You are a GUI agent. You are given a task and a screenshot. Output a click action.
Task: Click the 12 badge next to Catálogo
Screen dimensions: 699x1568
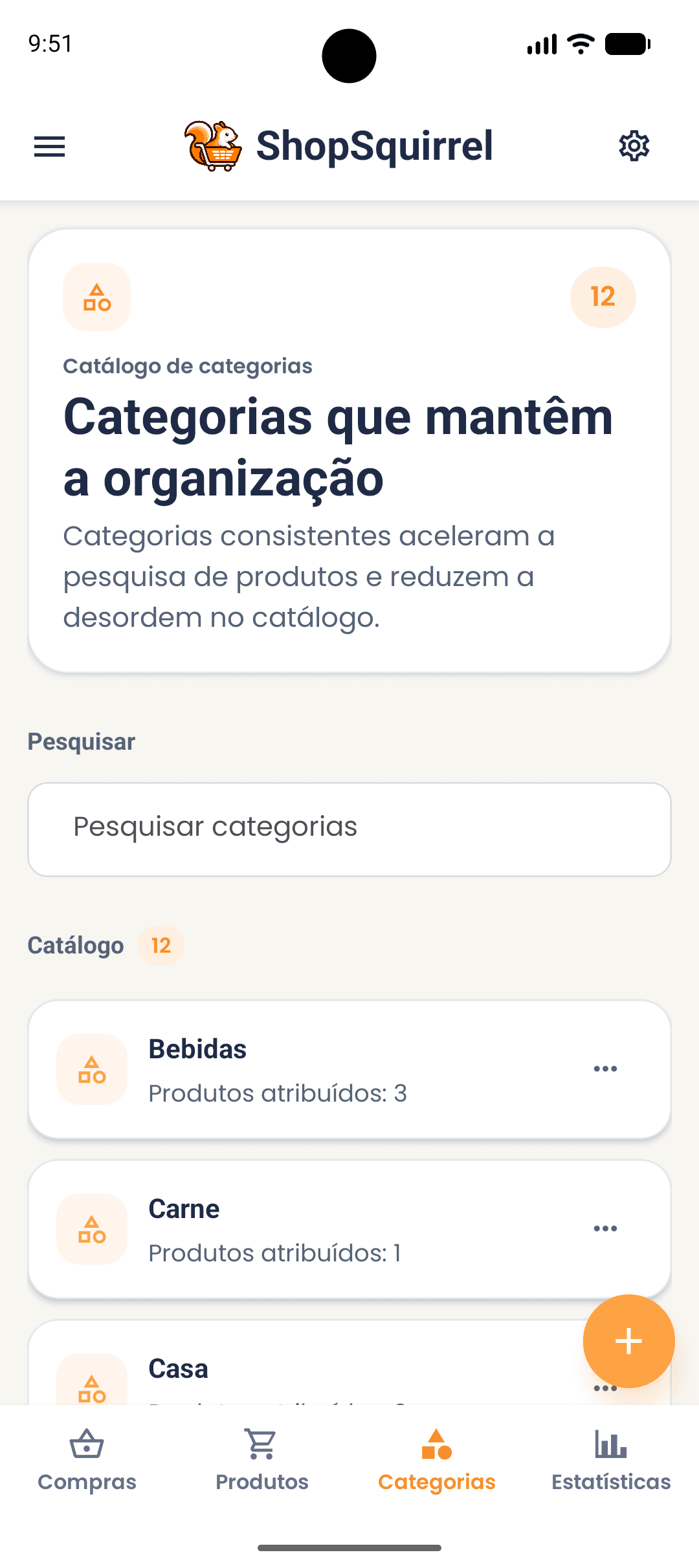tap(161, 946)
